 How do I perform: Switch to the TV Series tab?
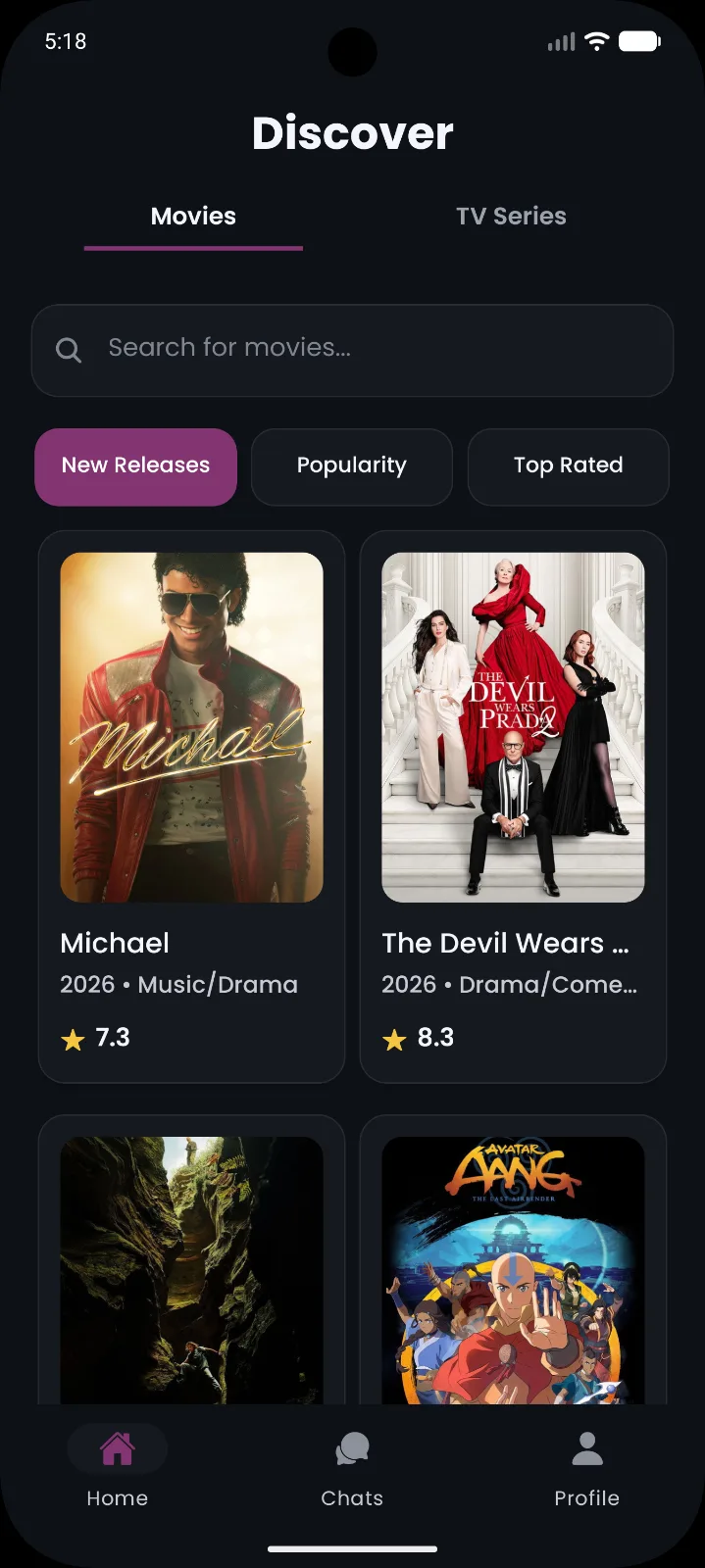pyautogui.click(x=511, y=217)
